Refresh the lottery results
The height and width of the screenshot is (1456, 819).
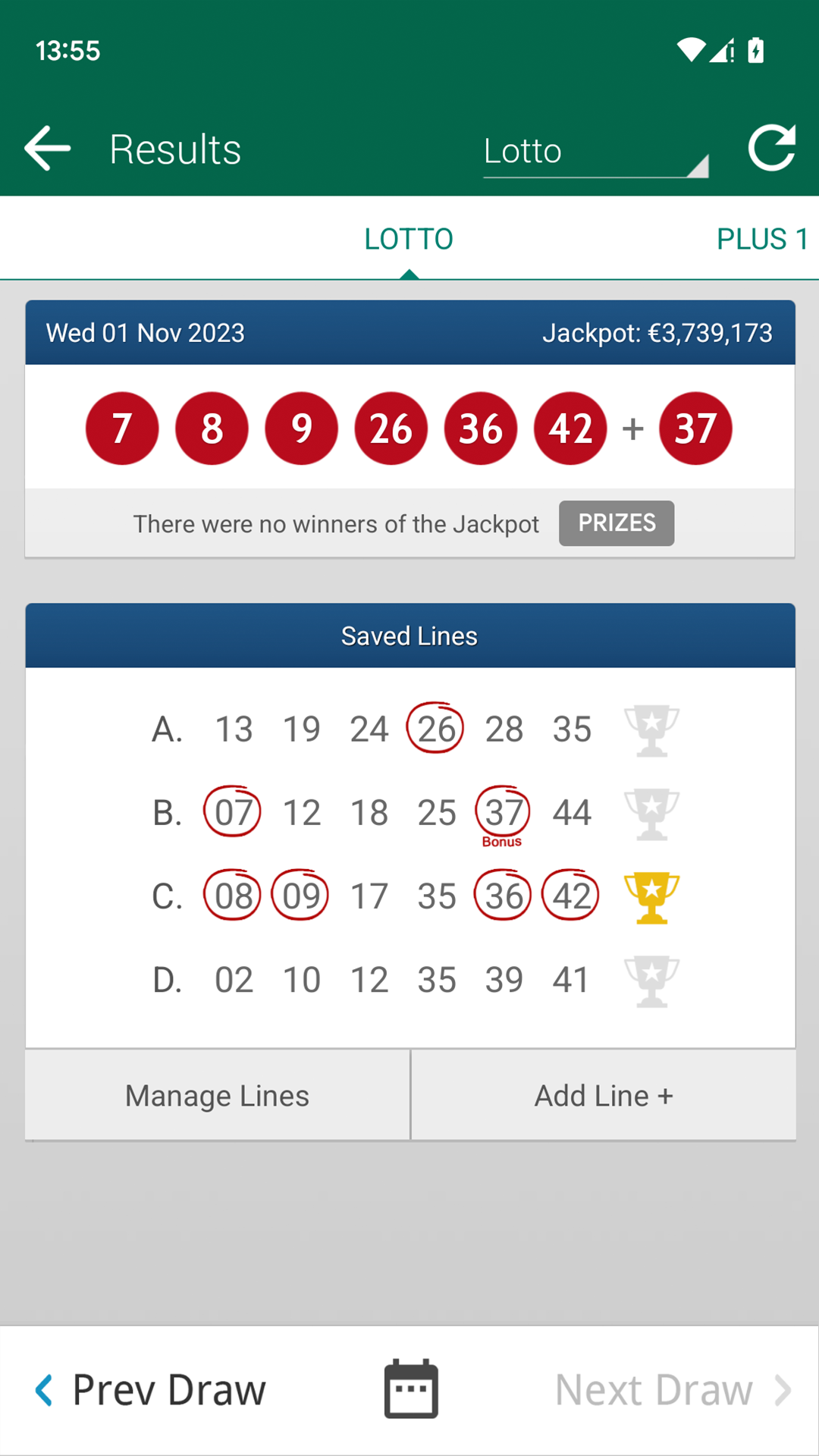(x=772, y=148)
